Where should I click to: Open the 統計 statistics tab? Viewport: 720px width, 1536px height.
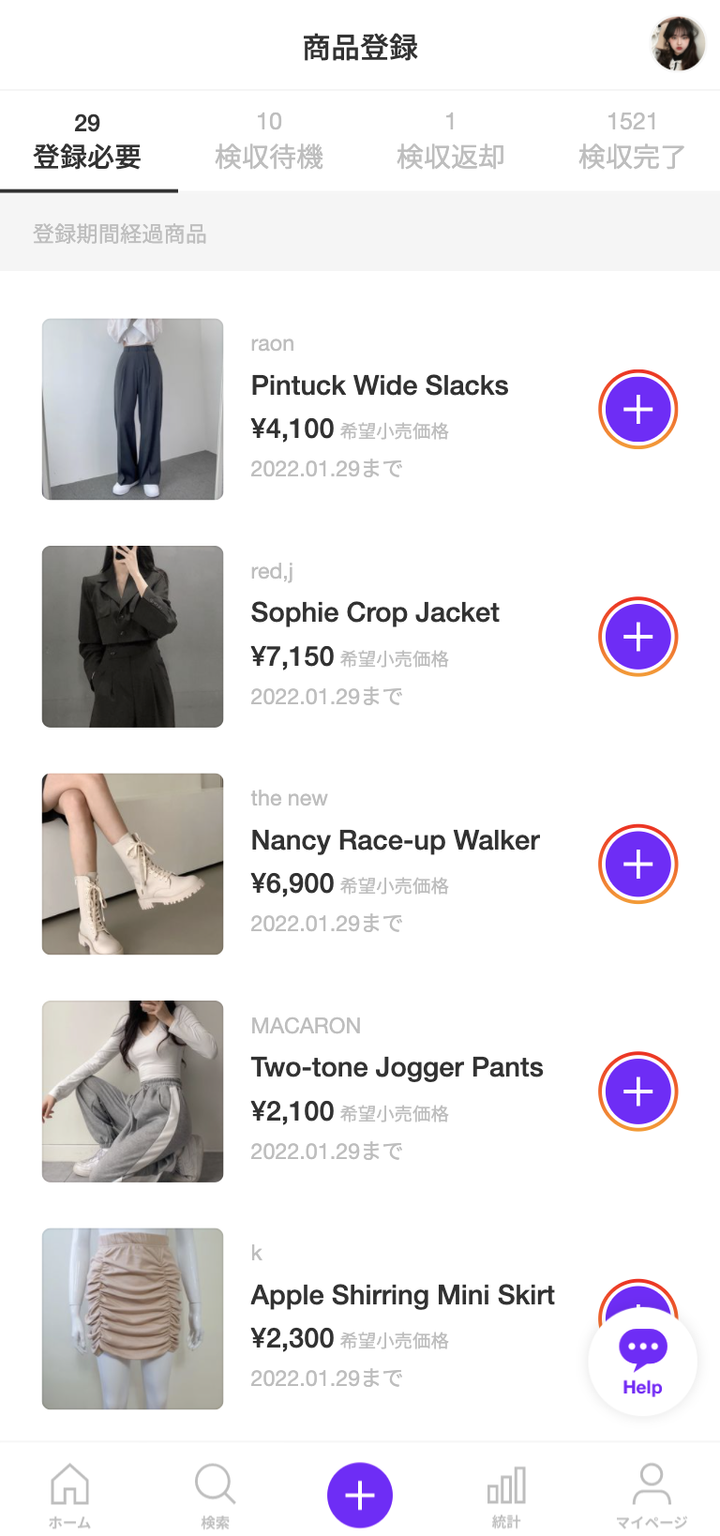pyautogui.click(x=506, y=1495)
